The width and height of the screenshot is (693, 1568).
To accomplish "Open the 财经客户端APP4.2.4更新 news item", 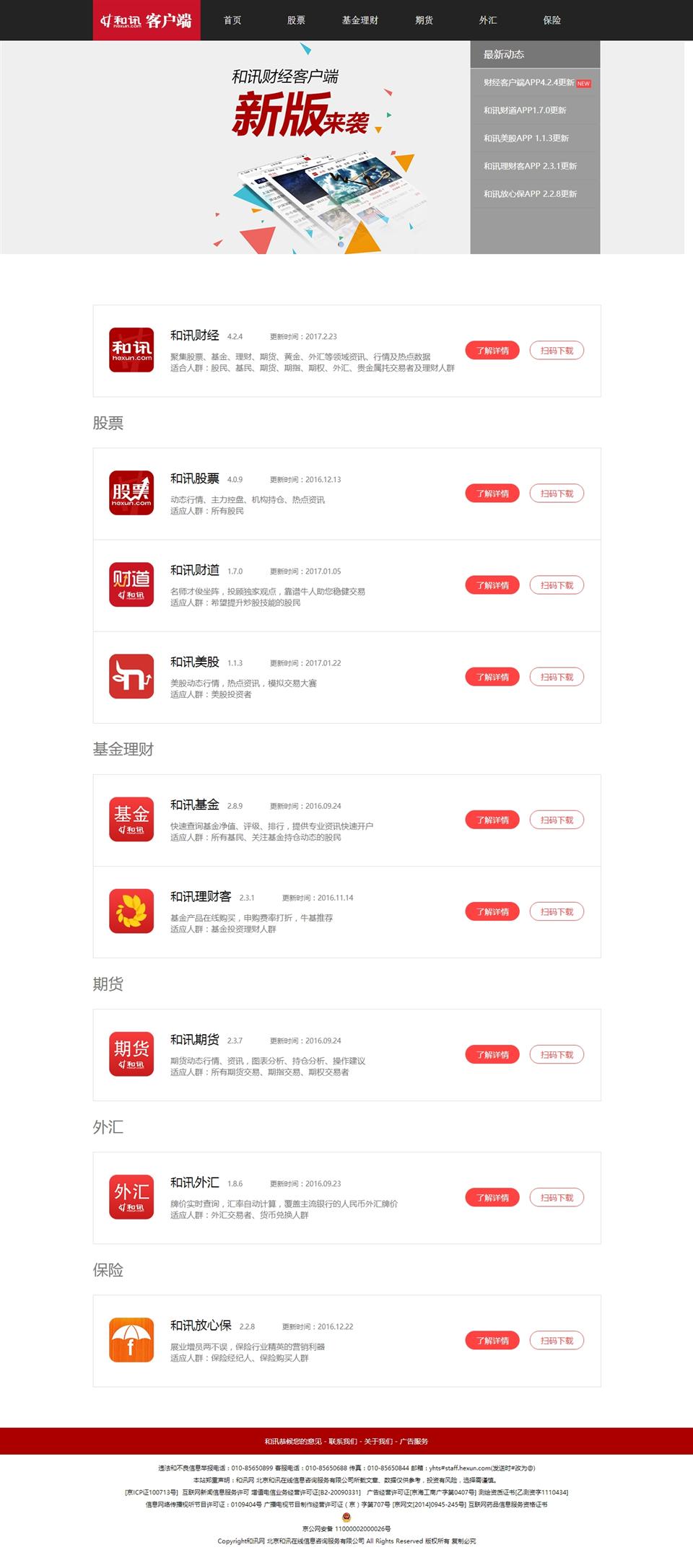I will (528, 83).
